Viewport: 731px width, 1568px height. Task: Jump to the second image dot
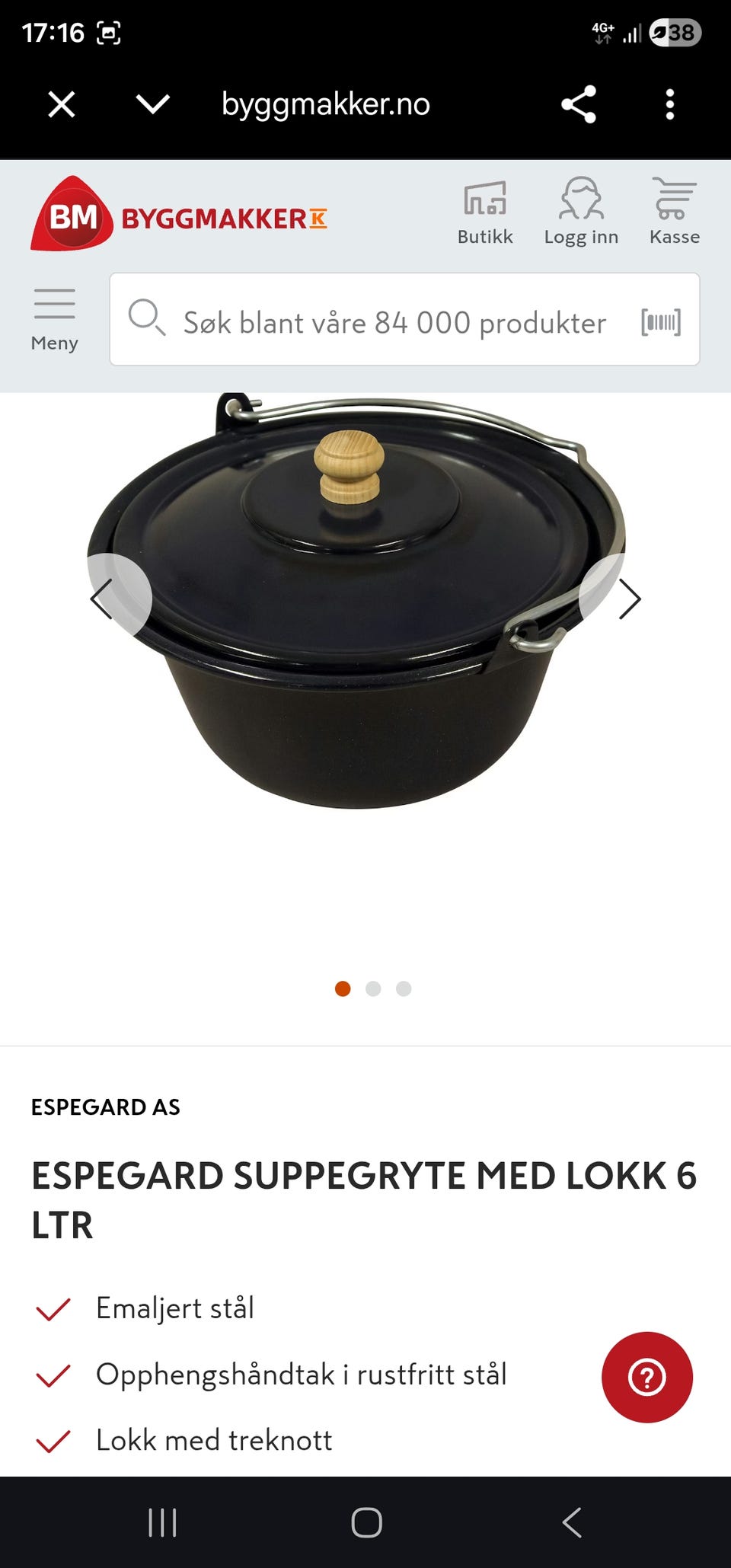373,988
